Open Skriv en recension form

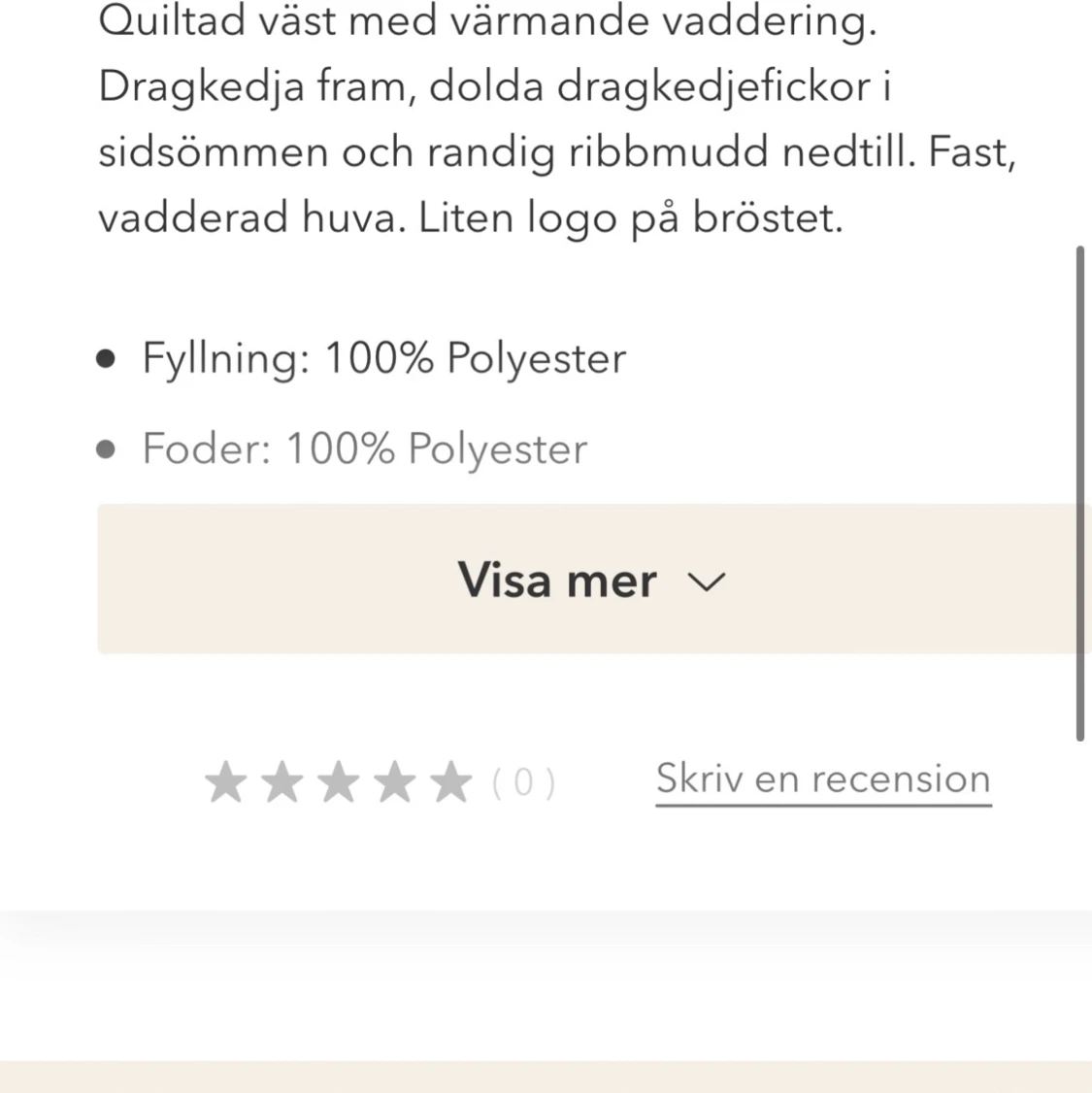[823, 778]
